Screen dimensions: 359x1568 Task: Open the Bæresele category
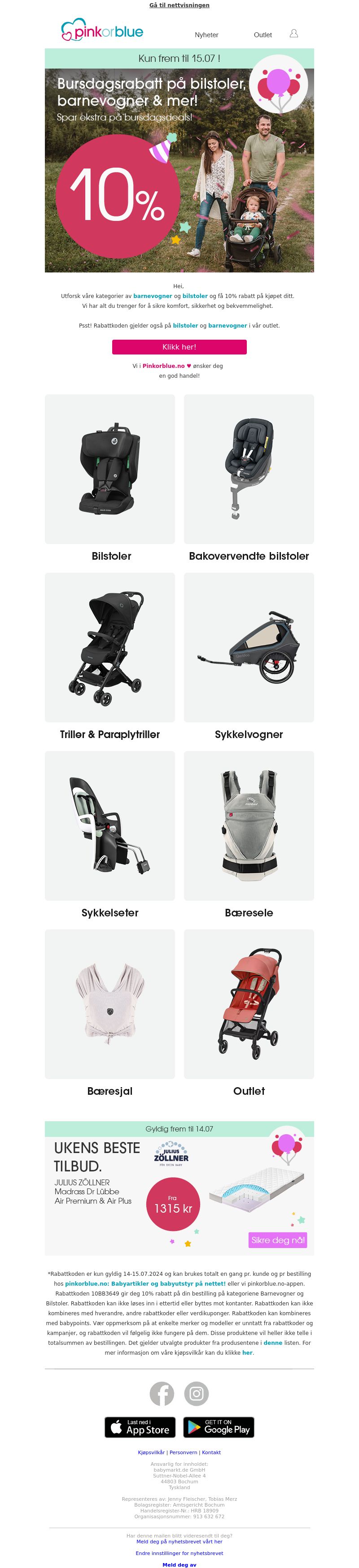[249, 825]
